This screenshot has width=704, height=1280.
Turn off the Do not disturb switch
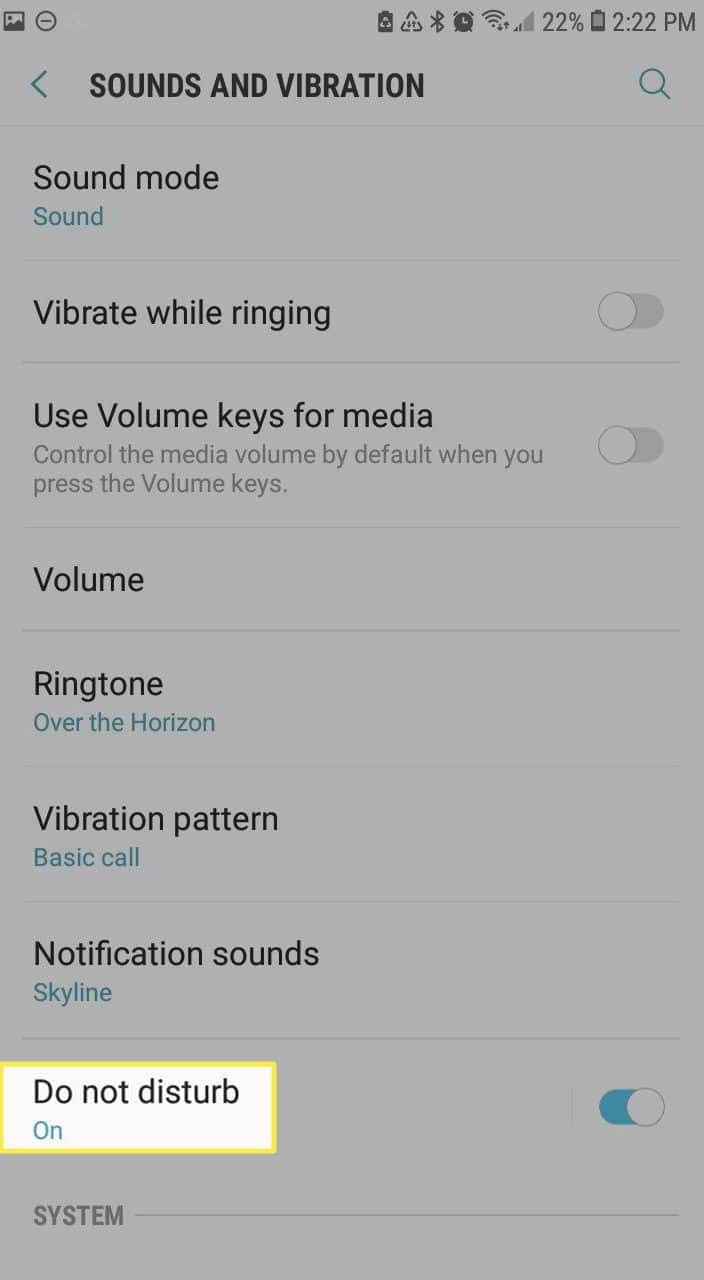click(x=631, y=1107)
